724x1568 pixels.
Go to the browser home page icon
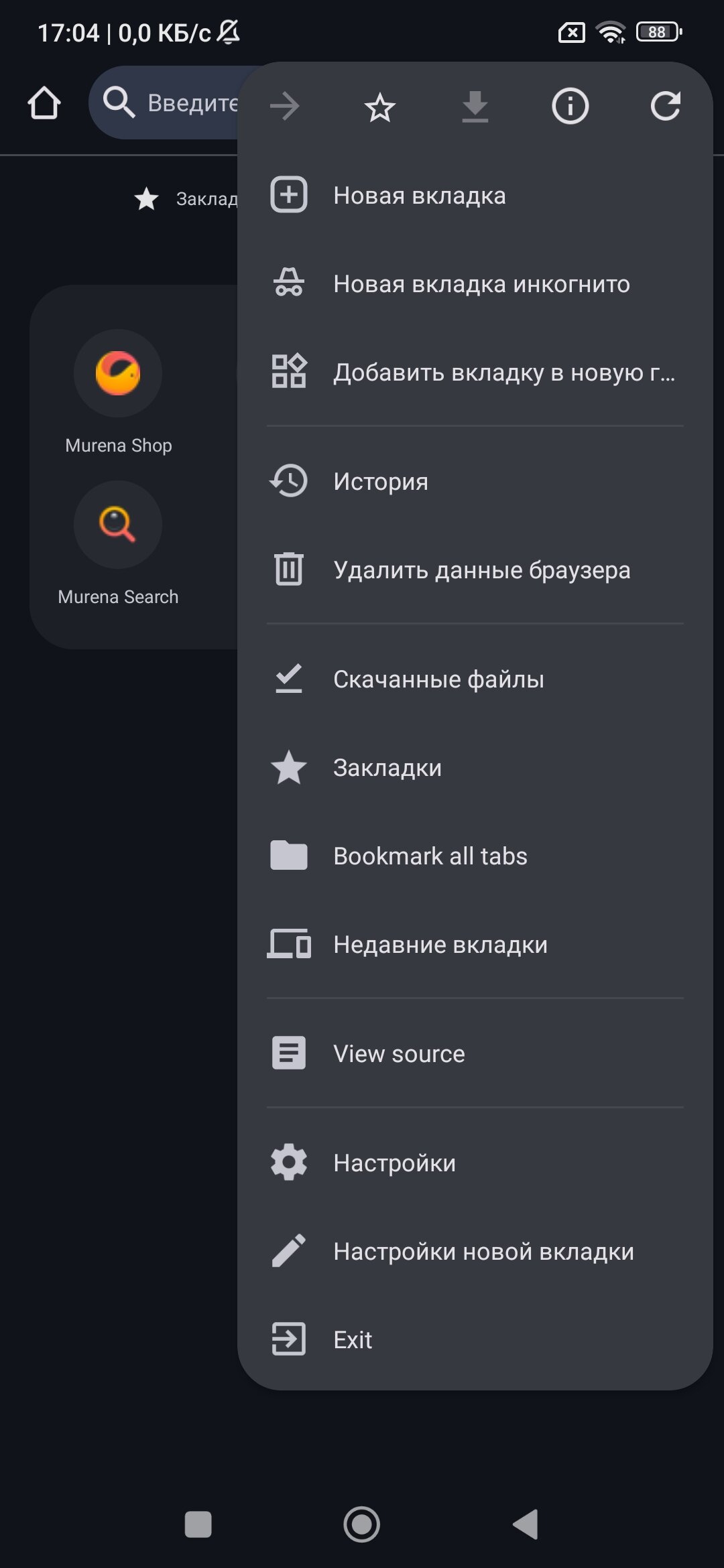pyautogui.click(x=44, y=103)
